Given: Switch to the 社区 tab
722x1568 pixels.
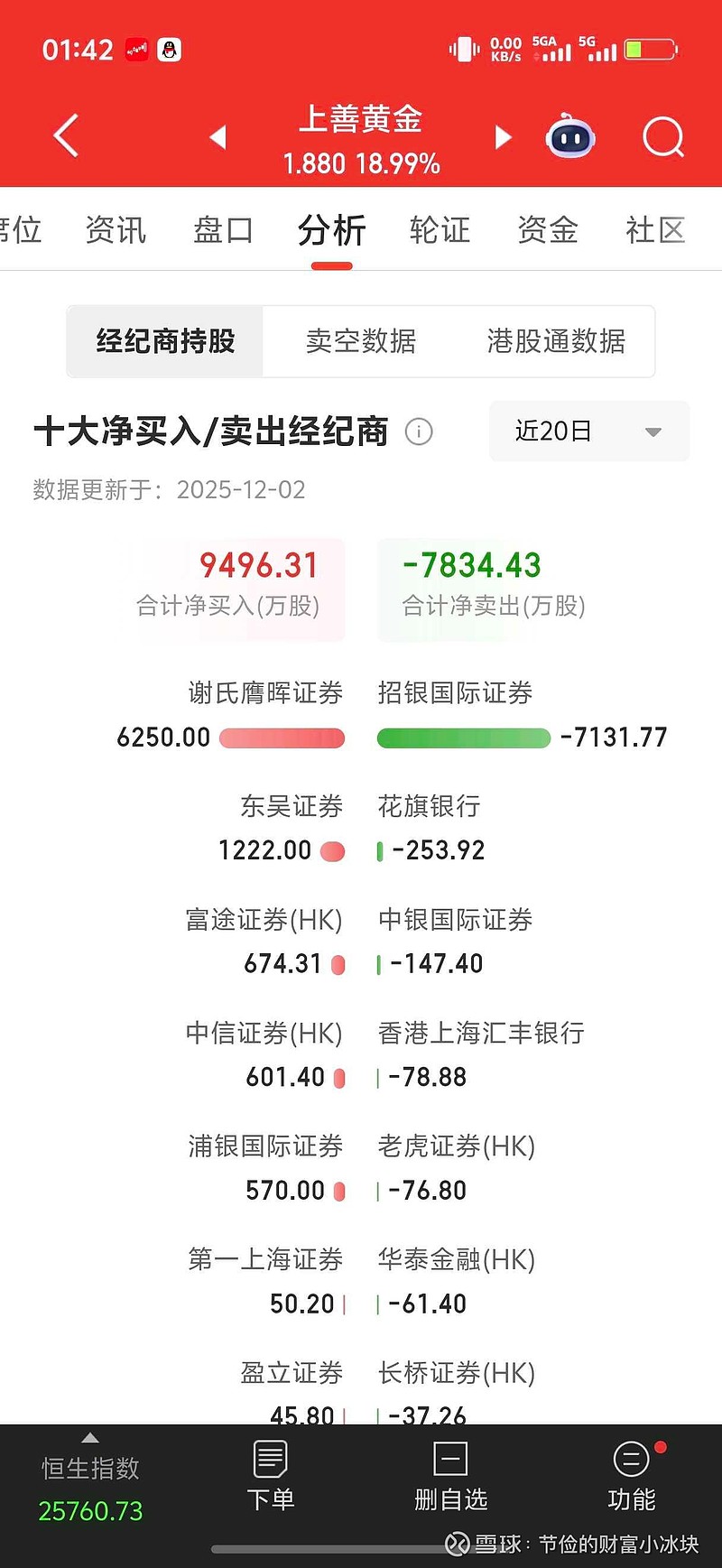Looking at the screenshot, I should (x=654, y=230).
